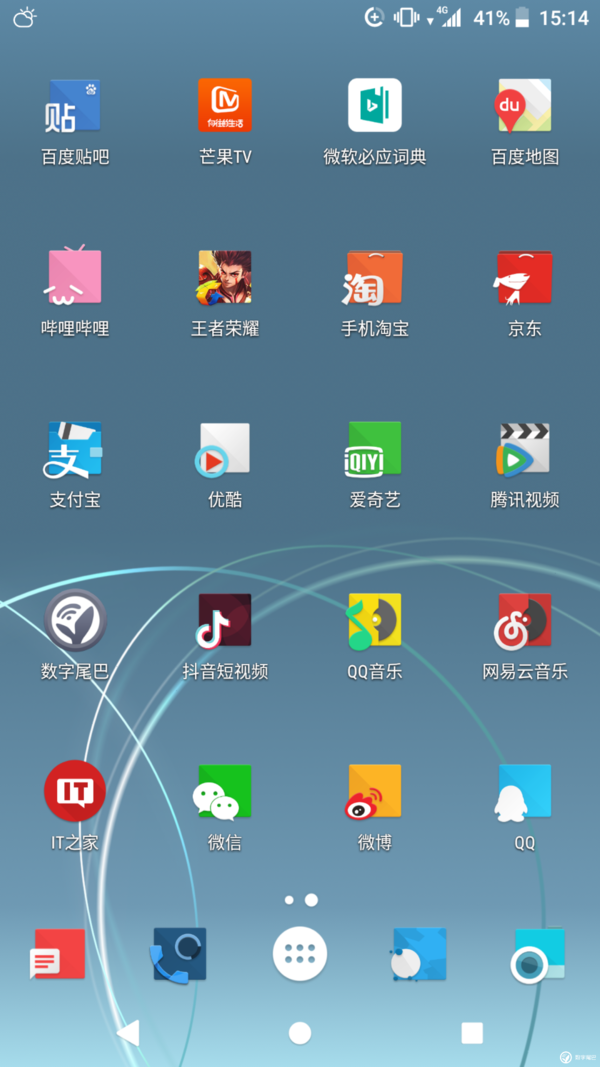Open the IT之家 app
Image resolution: width=600 pixels, height=1067 pixels.
pyautogui.click(x=74, y=792)
